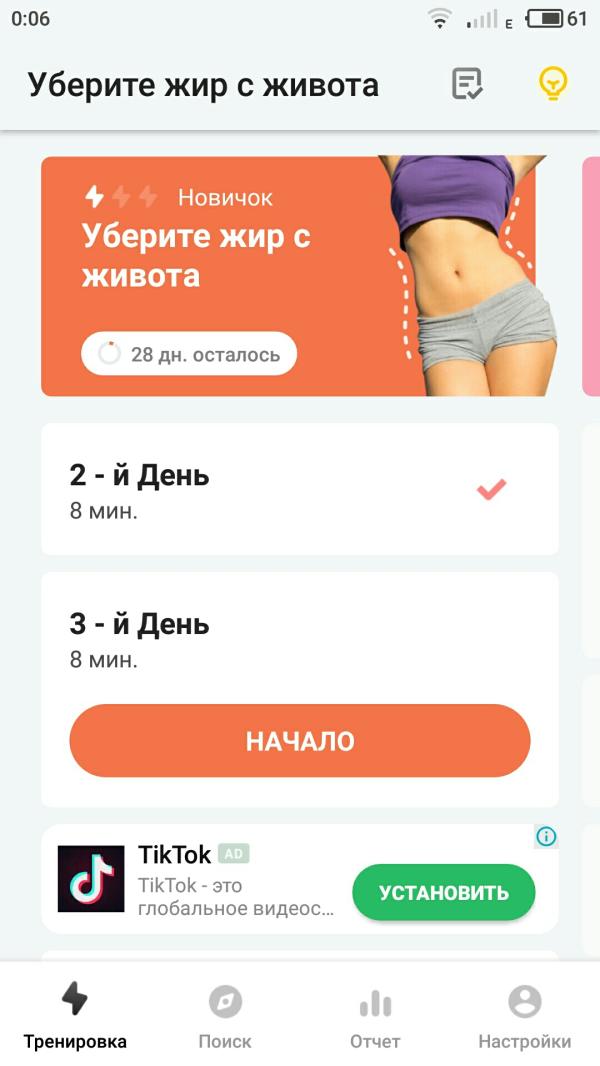The height and width of the screenshot is (1066, 600).
Task: Select the Тренировка tab
Action: pyautogui.click(x=75, y=1016)
